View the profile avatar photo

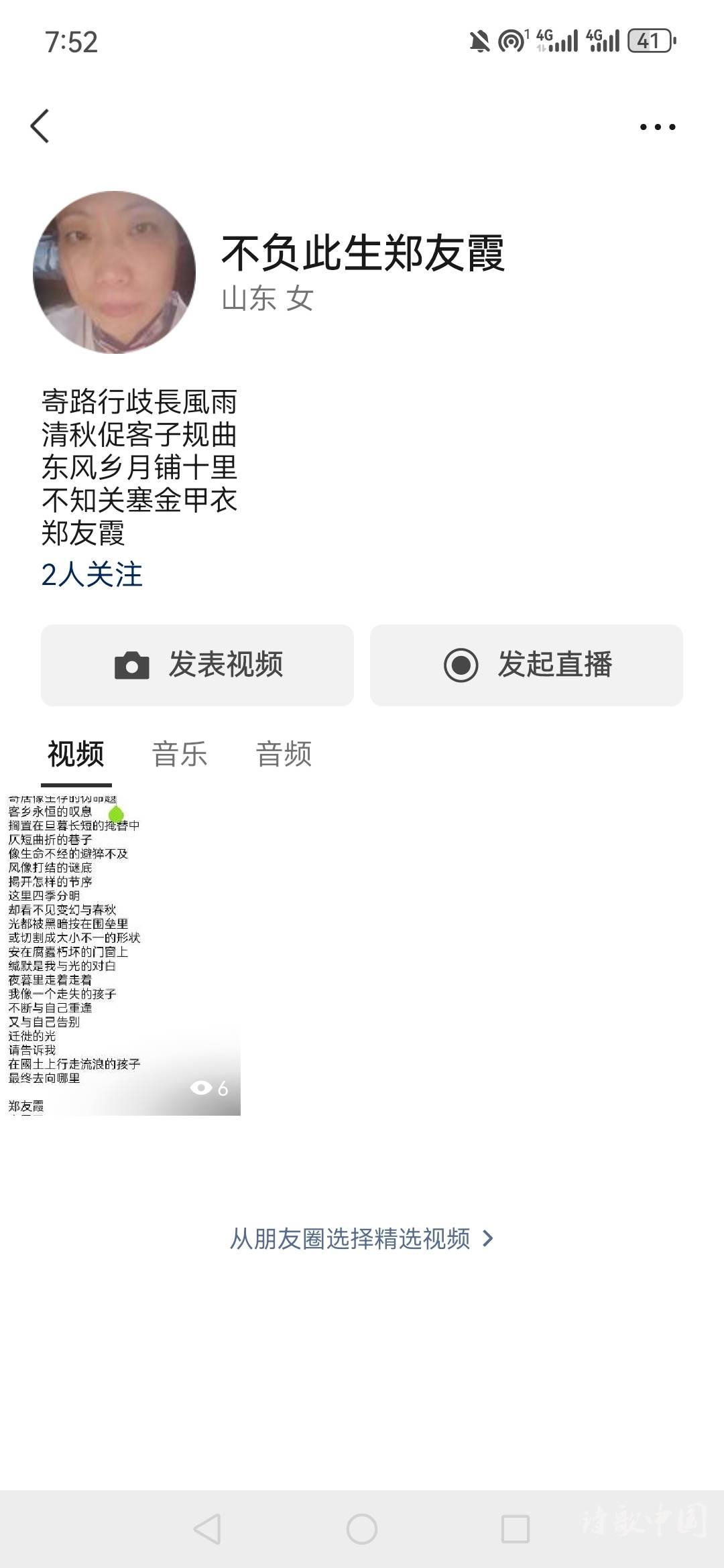[114, 272]
